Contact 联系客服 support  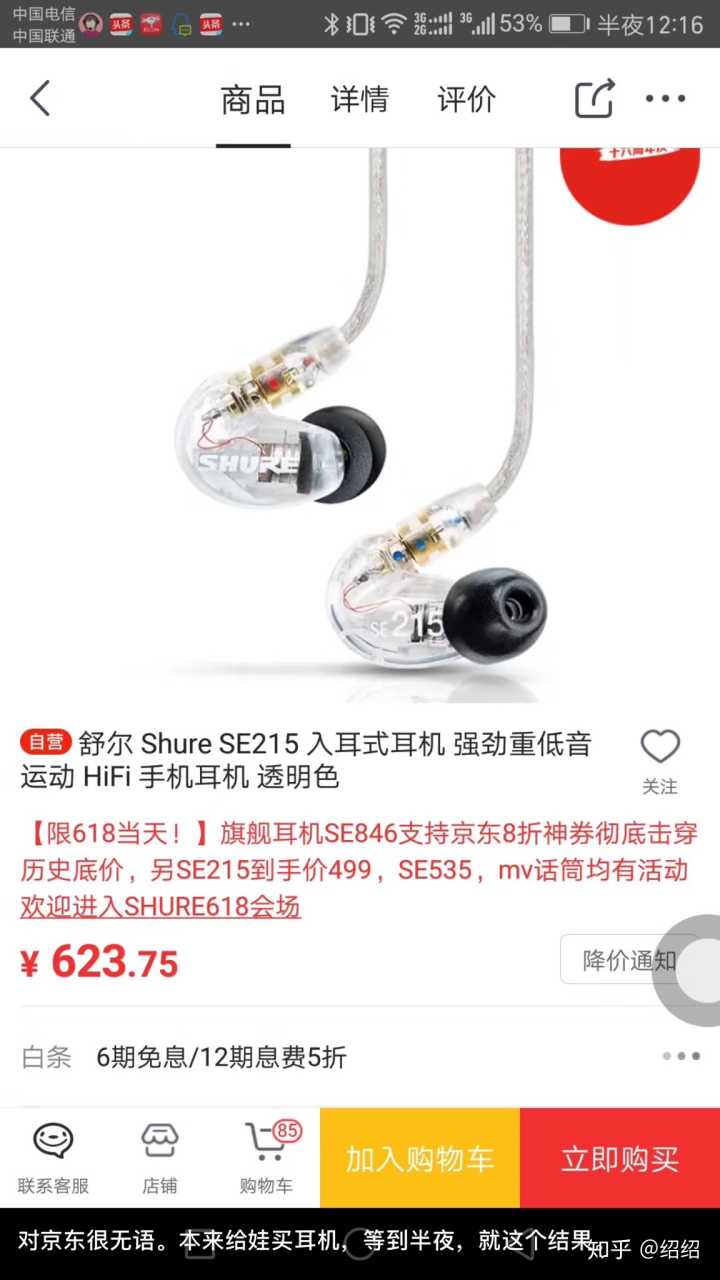click(53, 1157)
